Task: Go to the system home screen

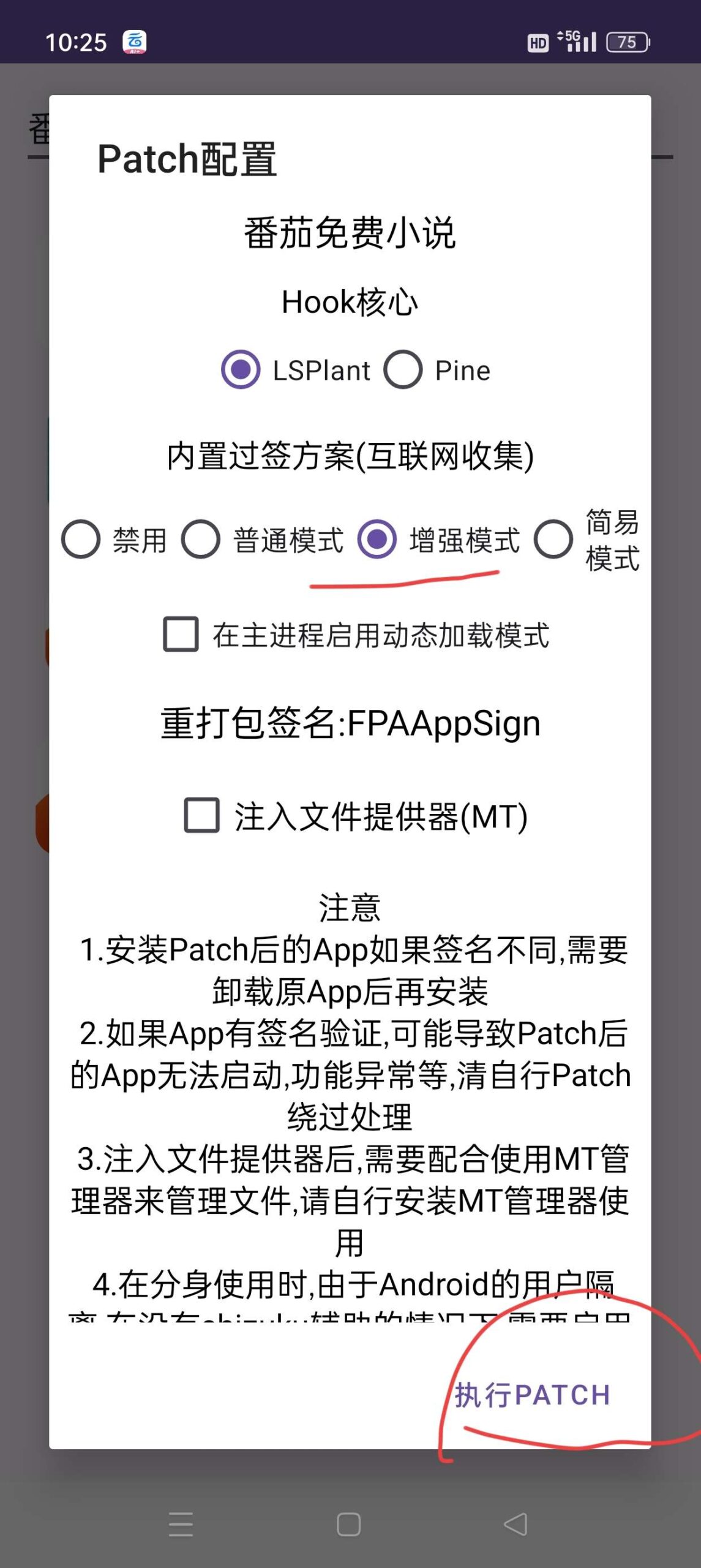Action: (348, 1524)
